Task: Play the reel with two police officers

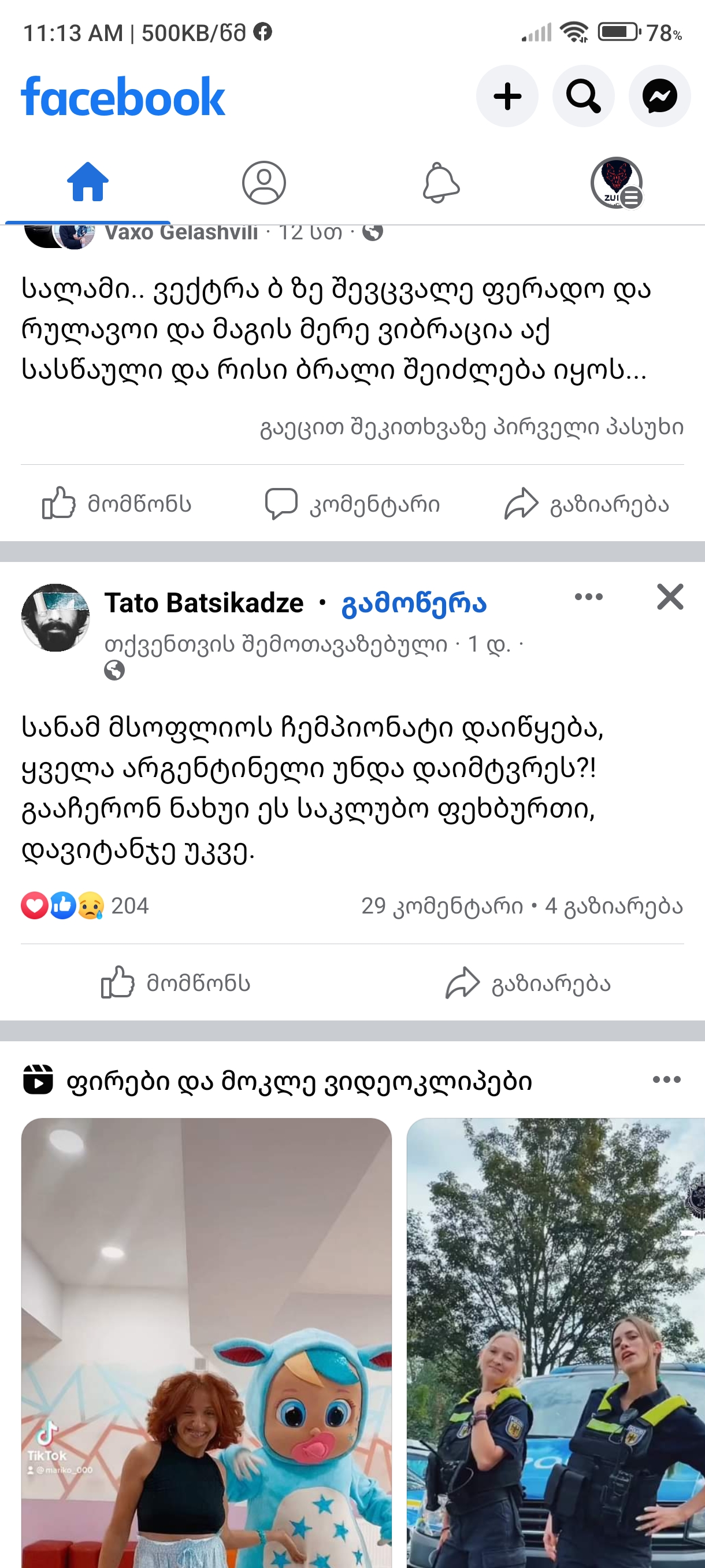Action: tap(555, 1339)
